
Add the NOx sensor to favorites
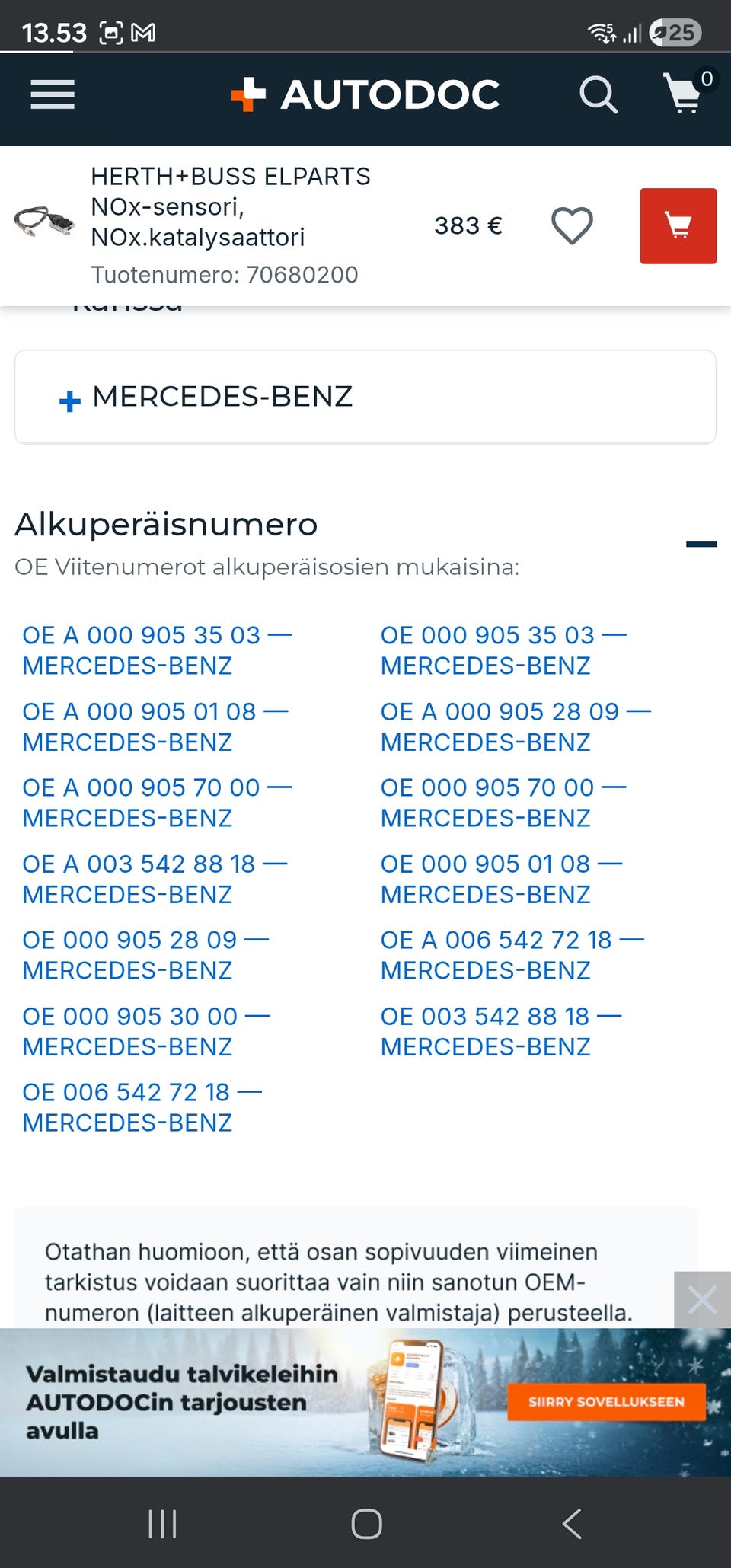(572, 226)
